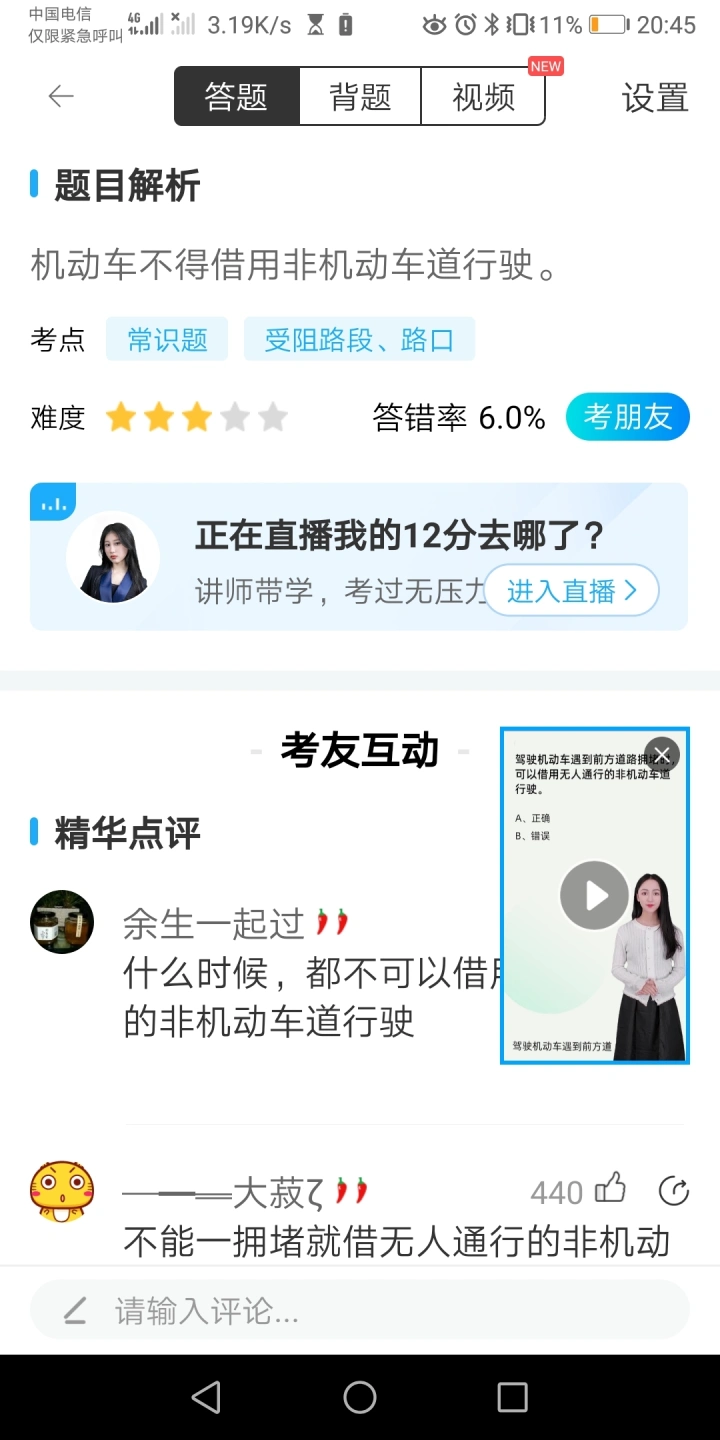Open 设置 settings
This screenshot has width=720, height=1440.
point(655,97)
